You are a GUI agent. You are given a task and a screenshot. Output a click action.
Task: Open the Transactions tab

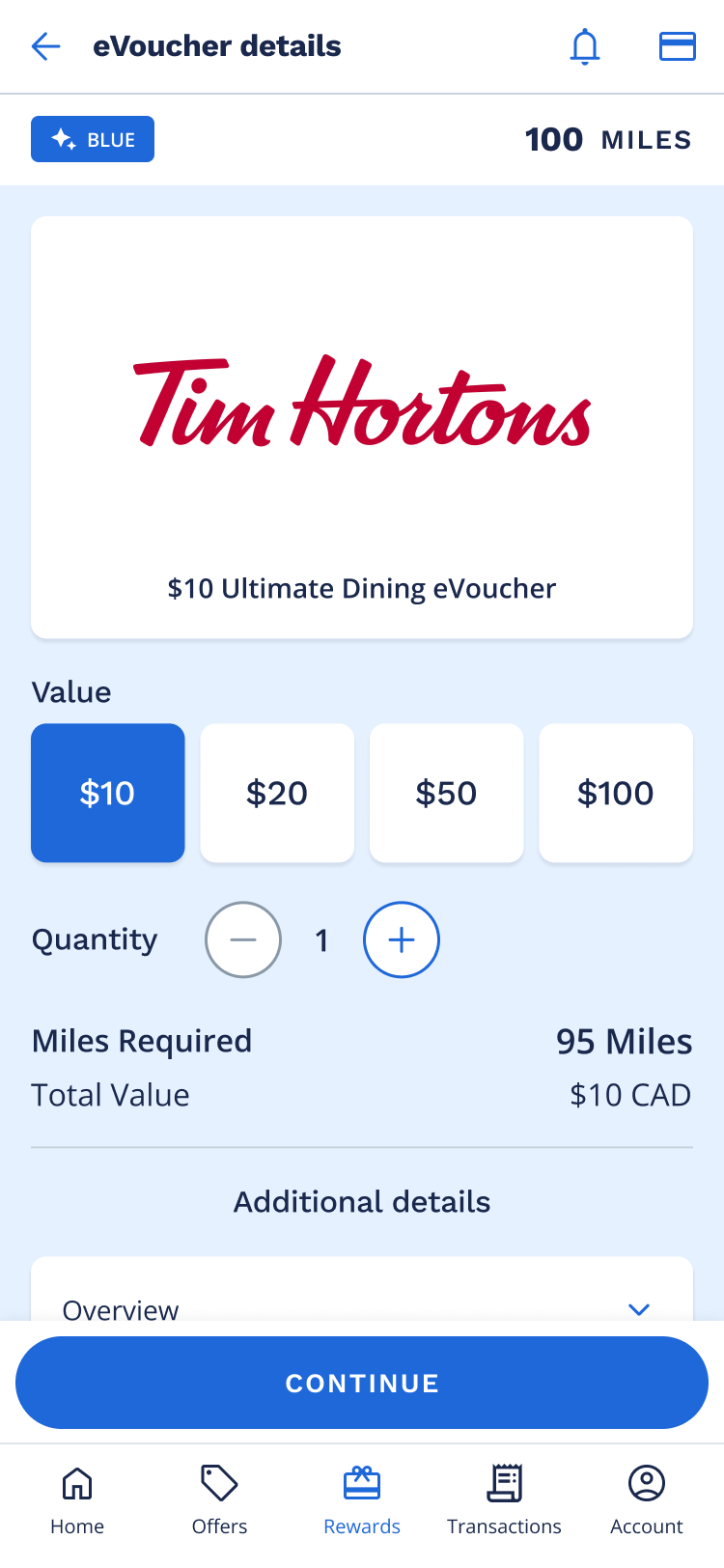504,1499
